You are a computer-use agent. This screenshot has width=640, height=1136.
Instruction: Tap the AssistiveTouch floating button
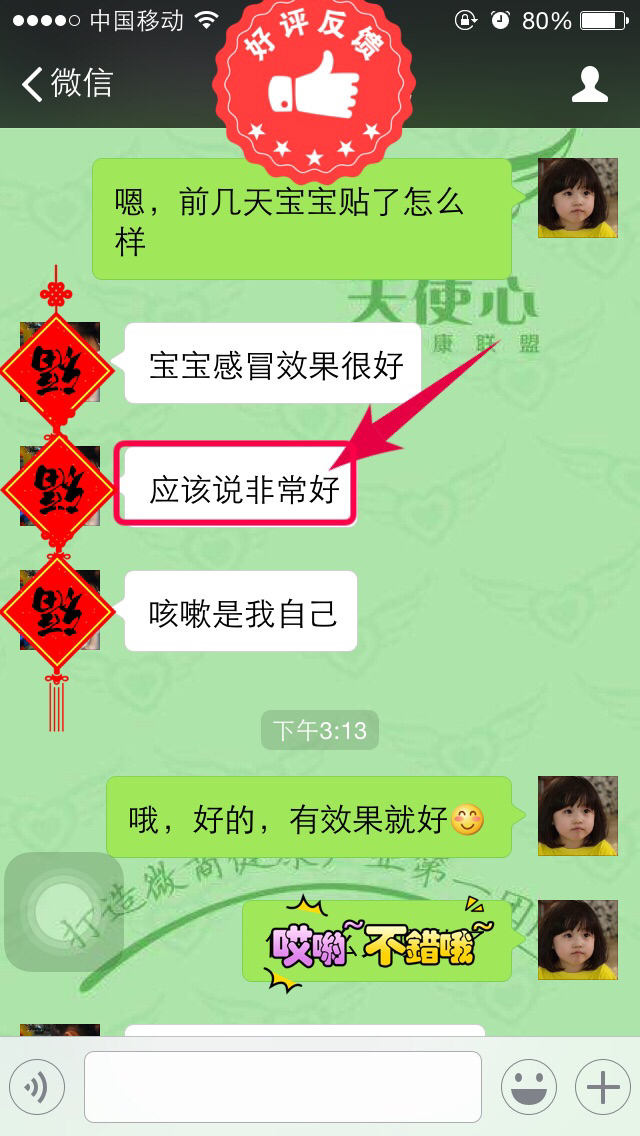tap(64, 912)
